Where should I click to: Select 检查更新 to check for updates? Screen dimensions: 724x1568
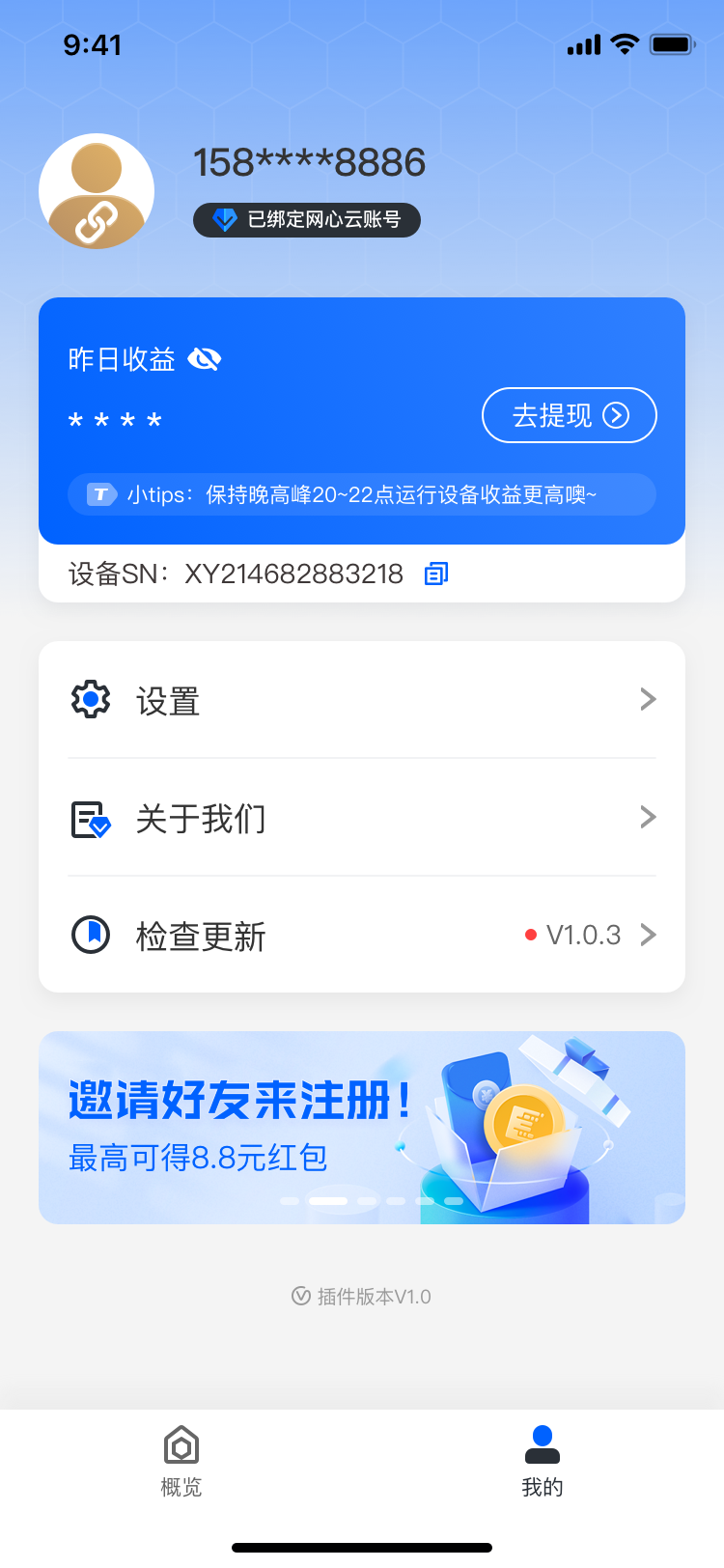(361, 935)
